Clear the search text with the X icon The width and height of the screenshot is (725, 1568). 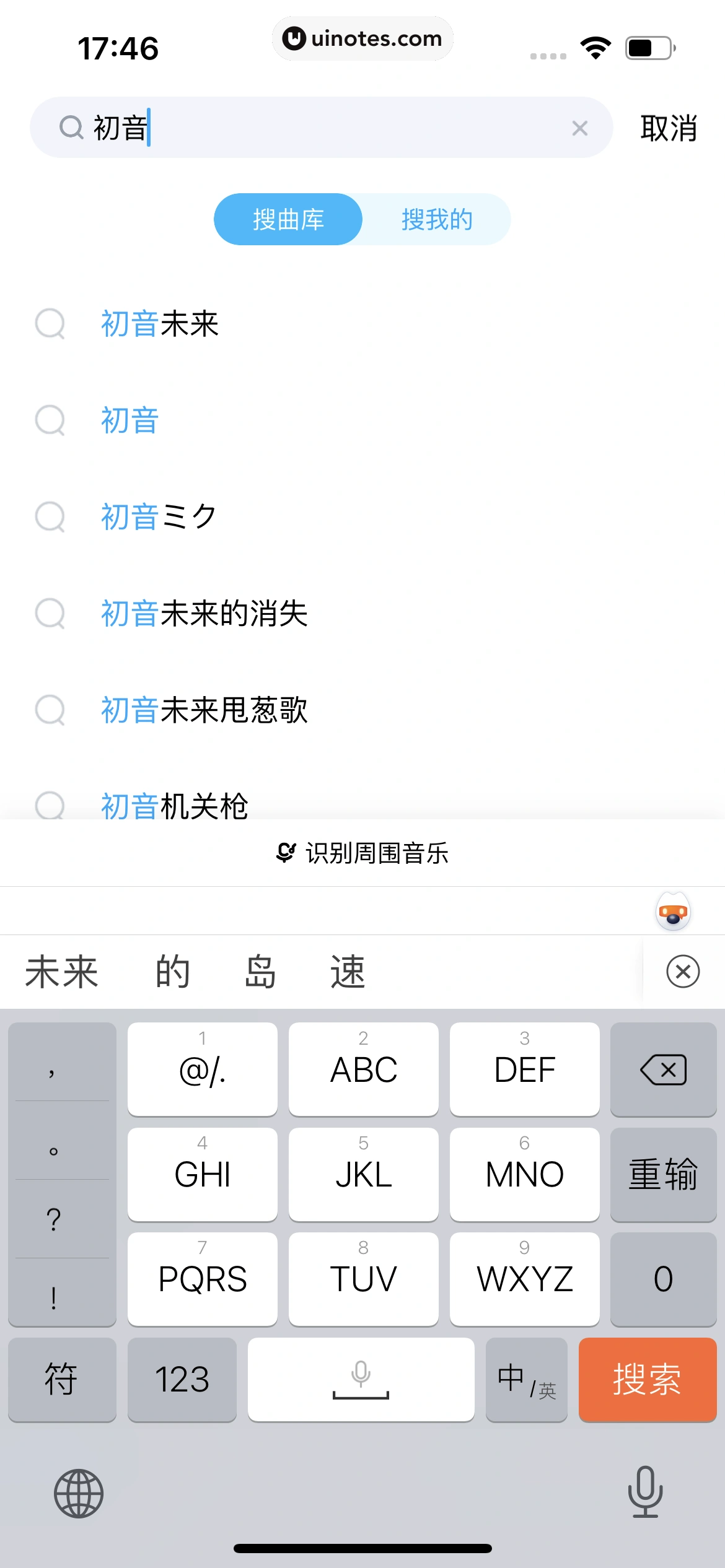(x=579, y=128)
